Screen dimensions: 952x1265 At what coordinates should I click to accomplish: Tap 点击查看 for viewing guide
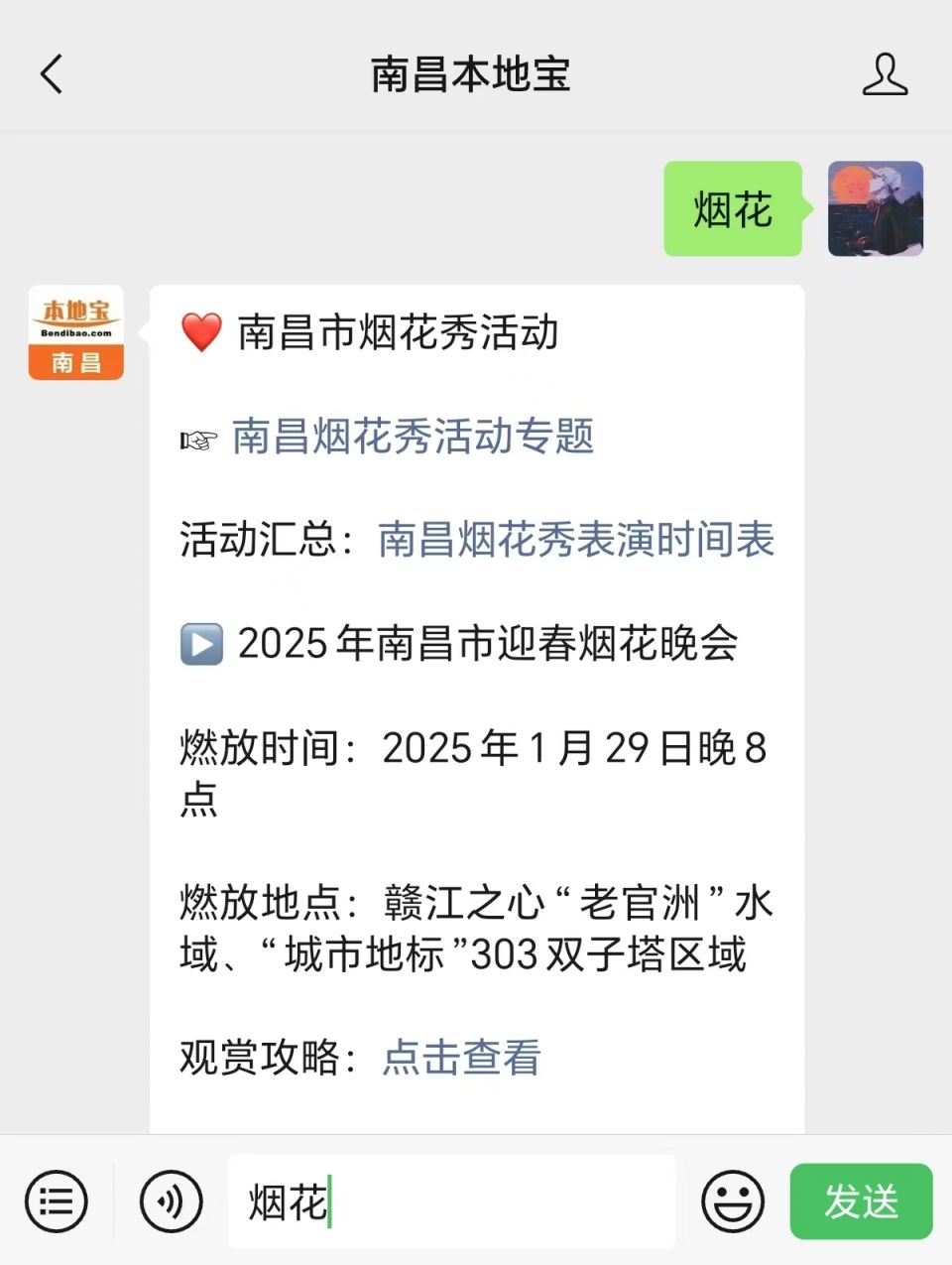pos(462,1058)
